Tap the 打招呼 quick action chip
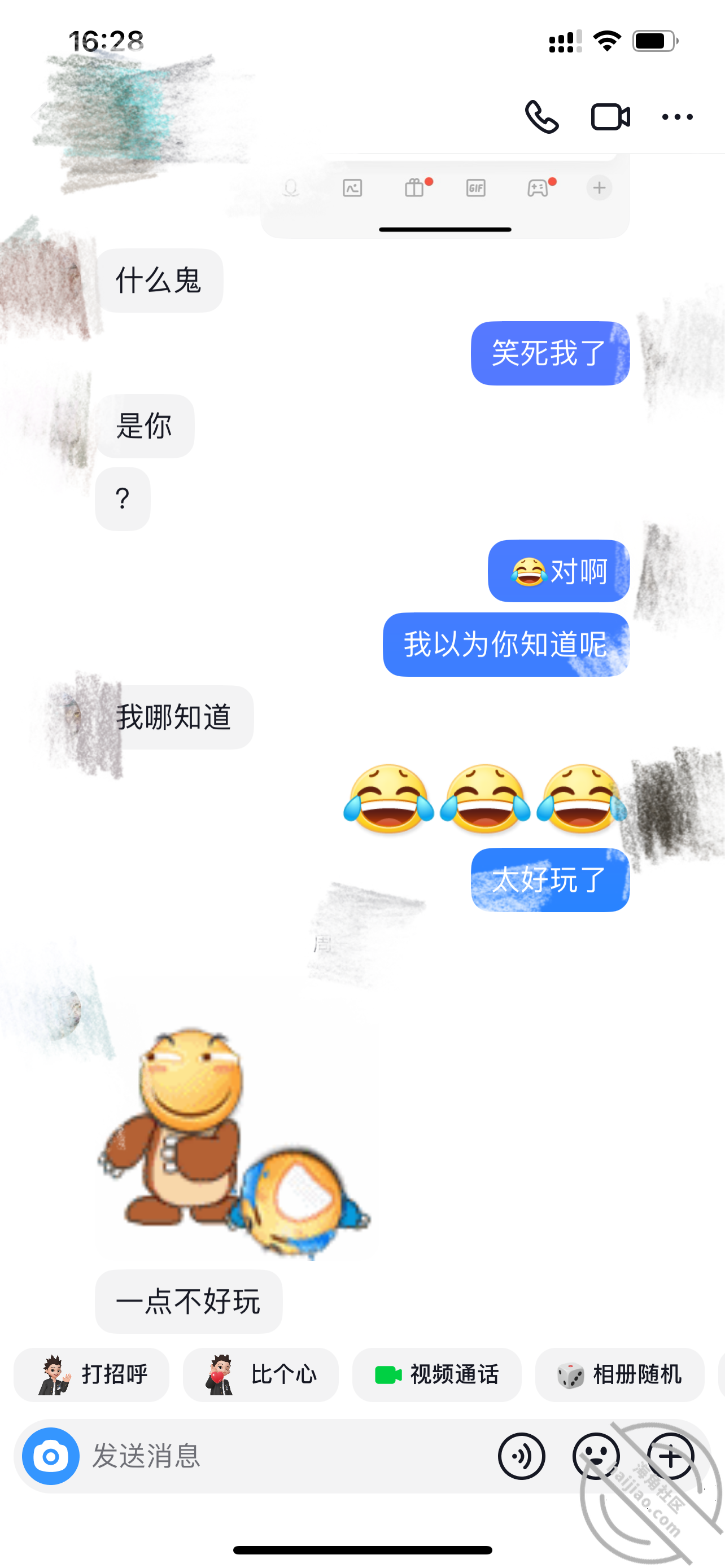Viewport: 725px width, 1568px height. [x=91, y=1374]
